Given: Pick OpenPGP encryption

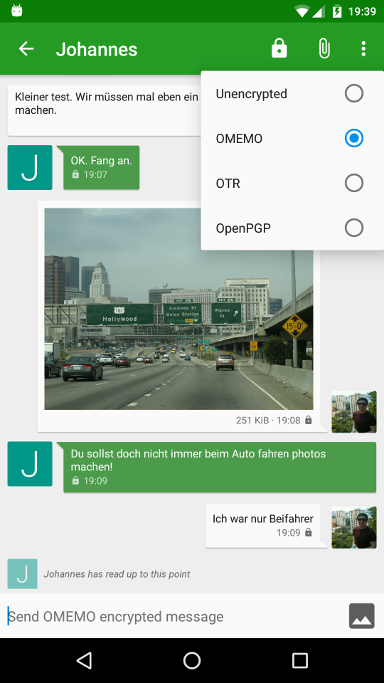Looking at the screenshot, I should (292, 228).
